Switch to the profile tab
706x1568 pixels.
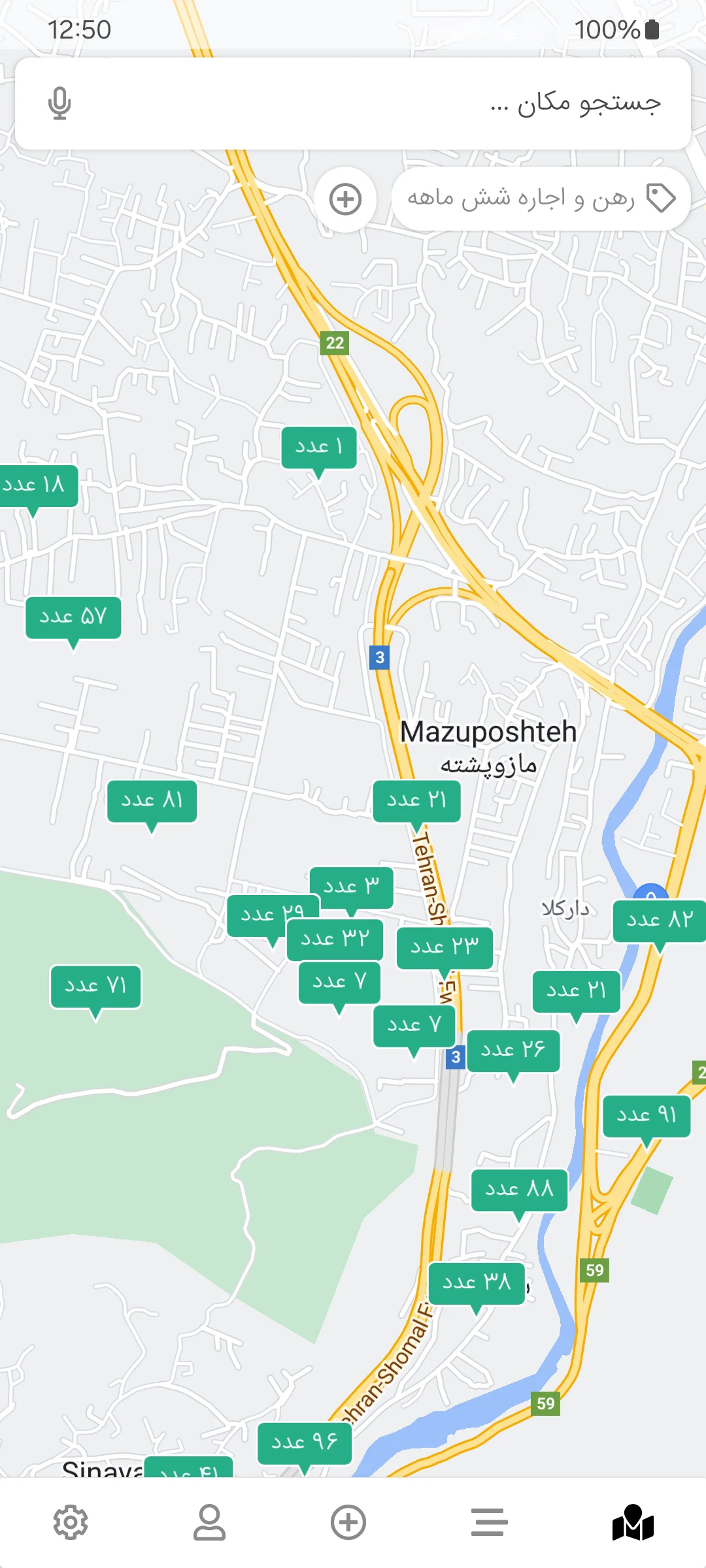[x=209, y=1522]
